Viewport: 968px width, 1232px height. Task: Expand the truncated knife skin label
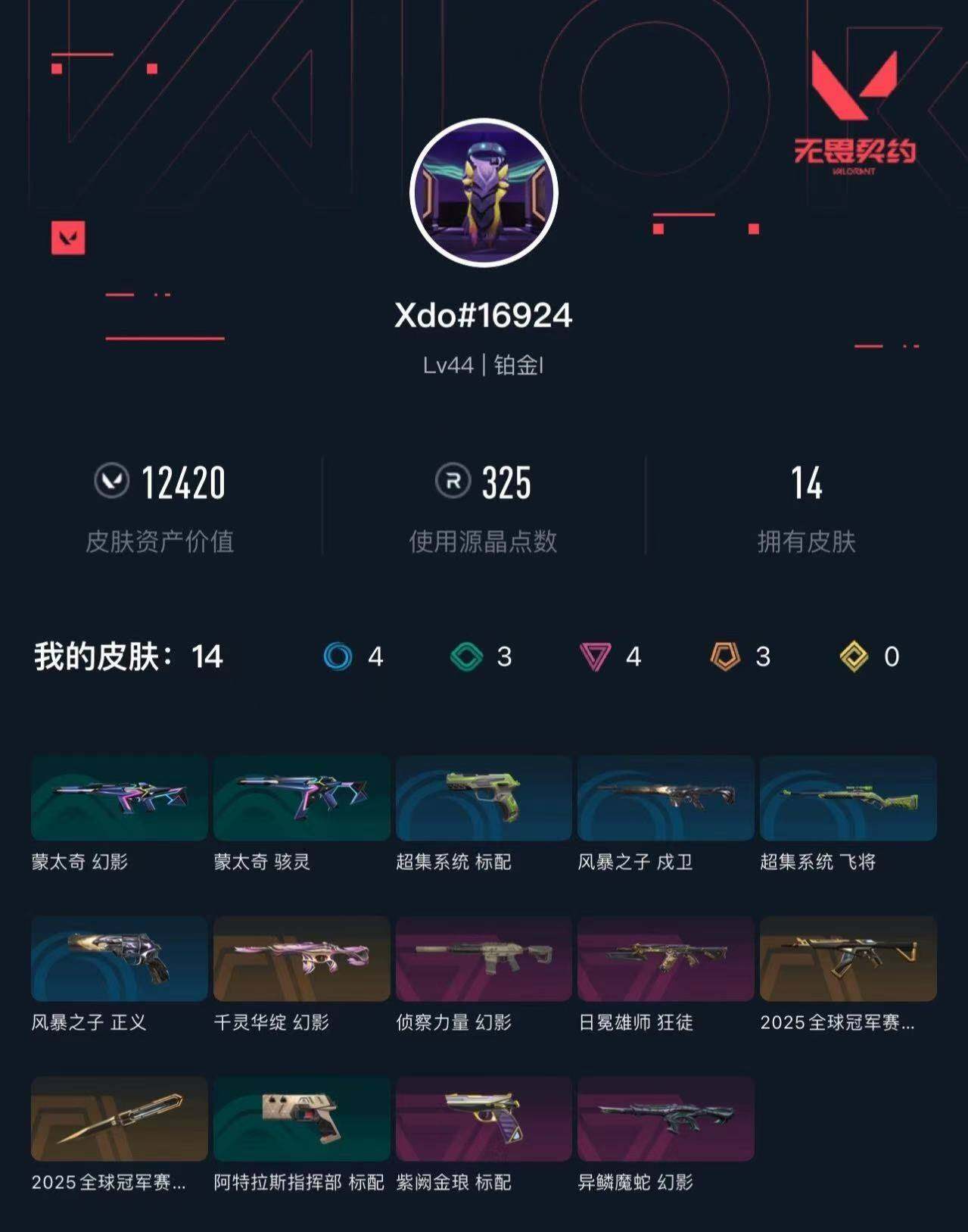108,1183
